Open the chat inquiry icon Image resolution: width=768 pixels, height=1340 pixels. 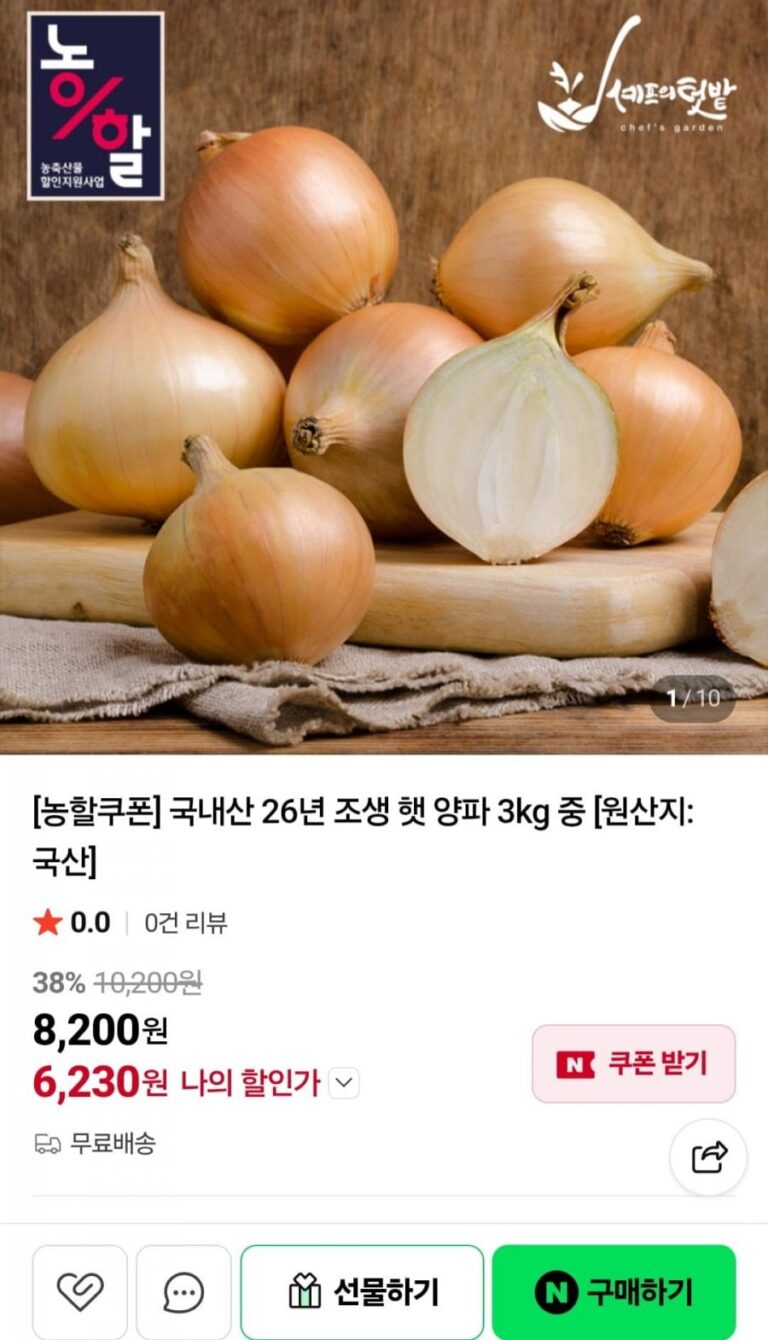click(184, 1292)
